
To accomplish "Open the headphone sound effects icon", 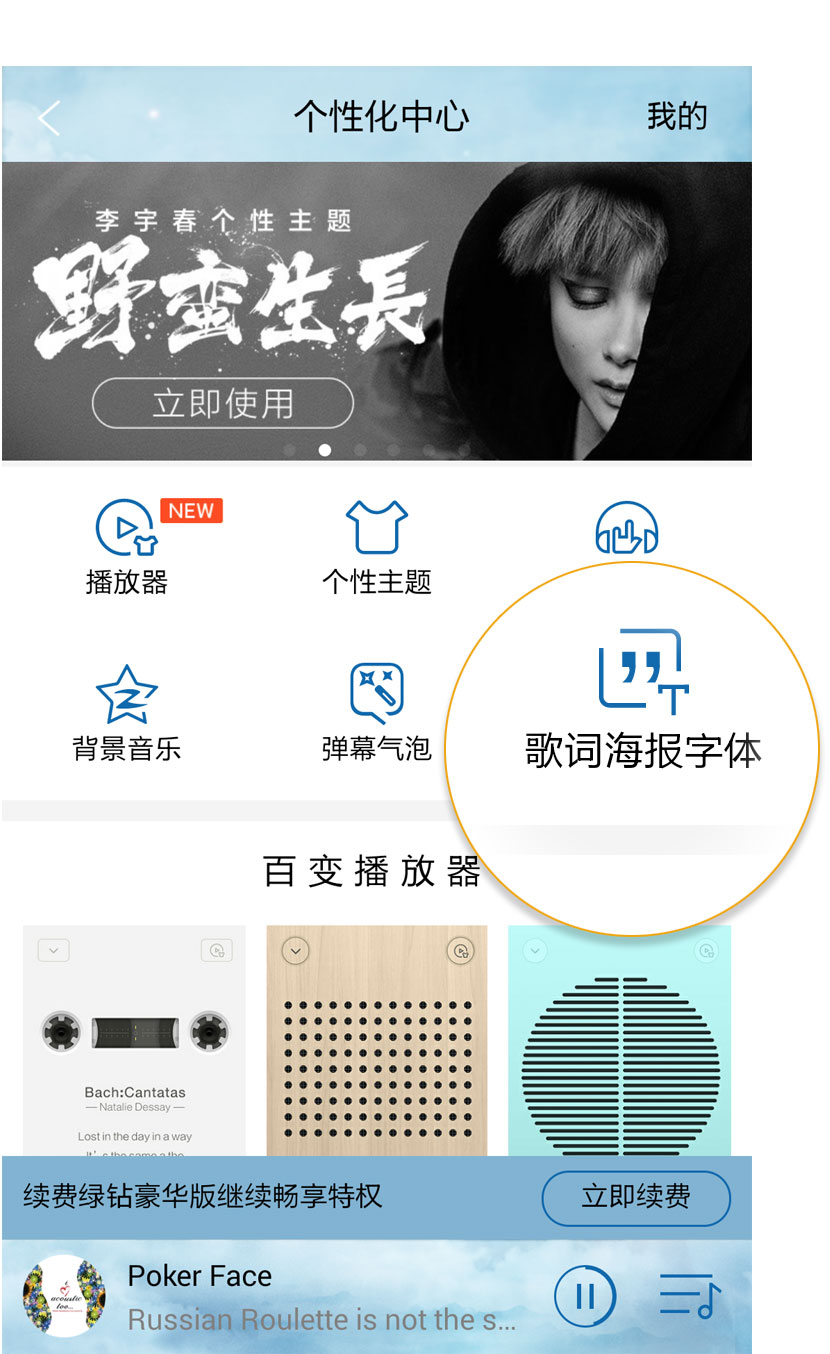I will tap(626, 530).
